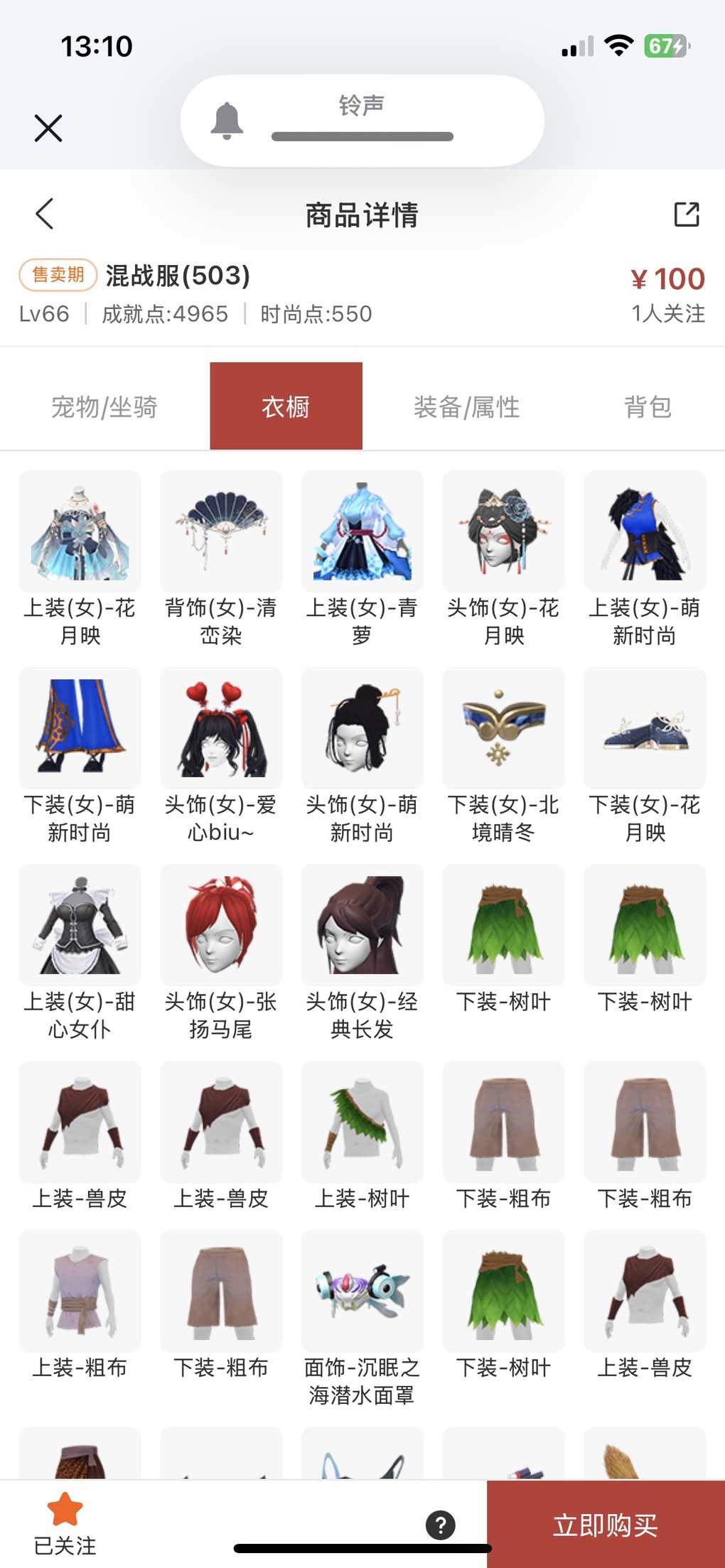Switch to the 宠物/坐骑 tab

(104, 407)
